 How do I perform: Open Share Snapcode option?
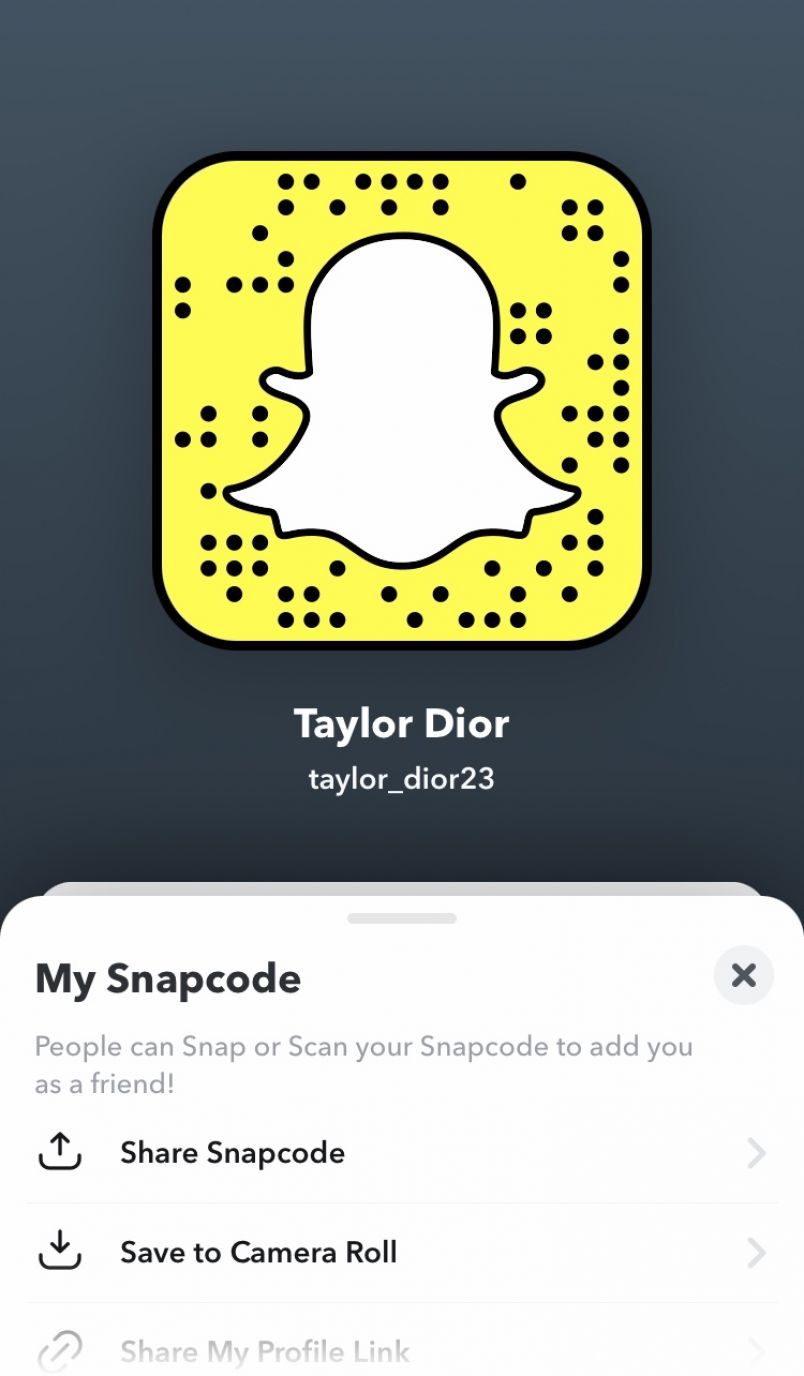tap(232, 1153)
